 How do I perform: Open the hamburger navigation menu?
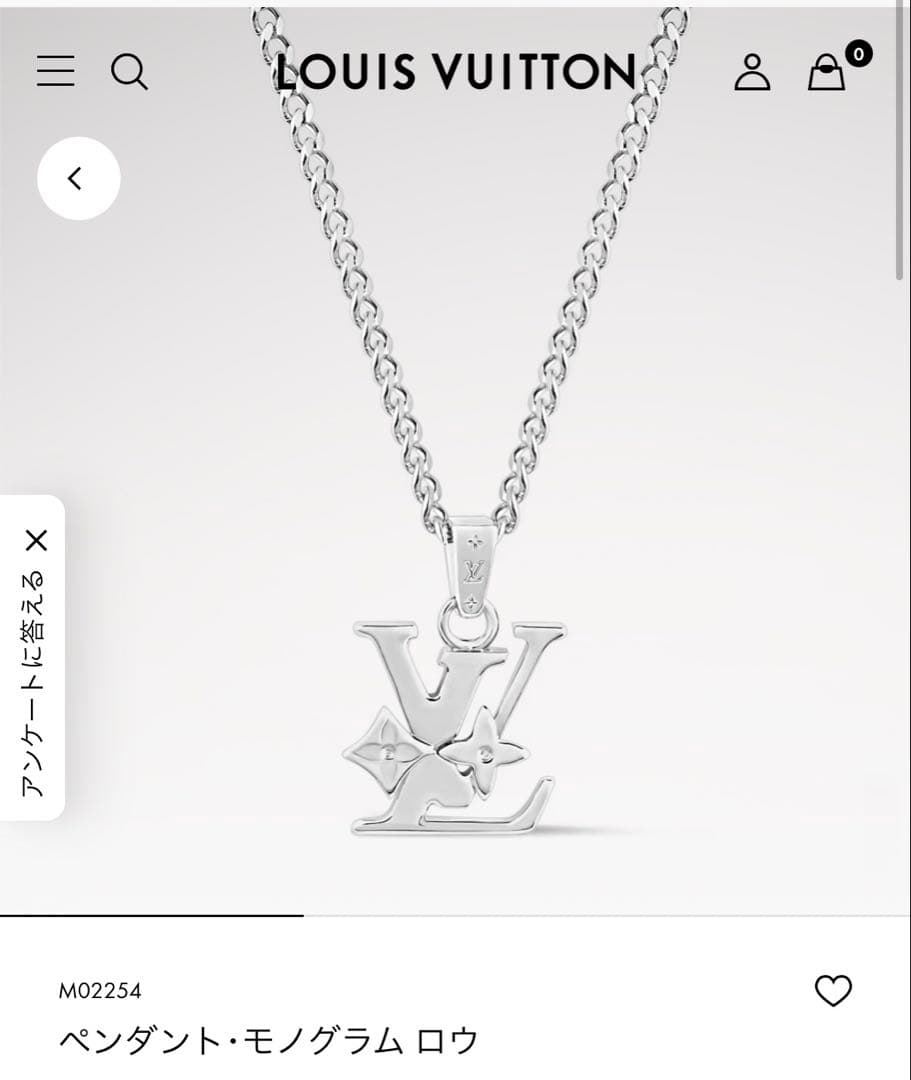pyautogui.click(x=56, y=72)
